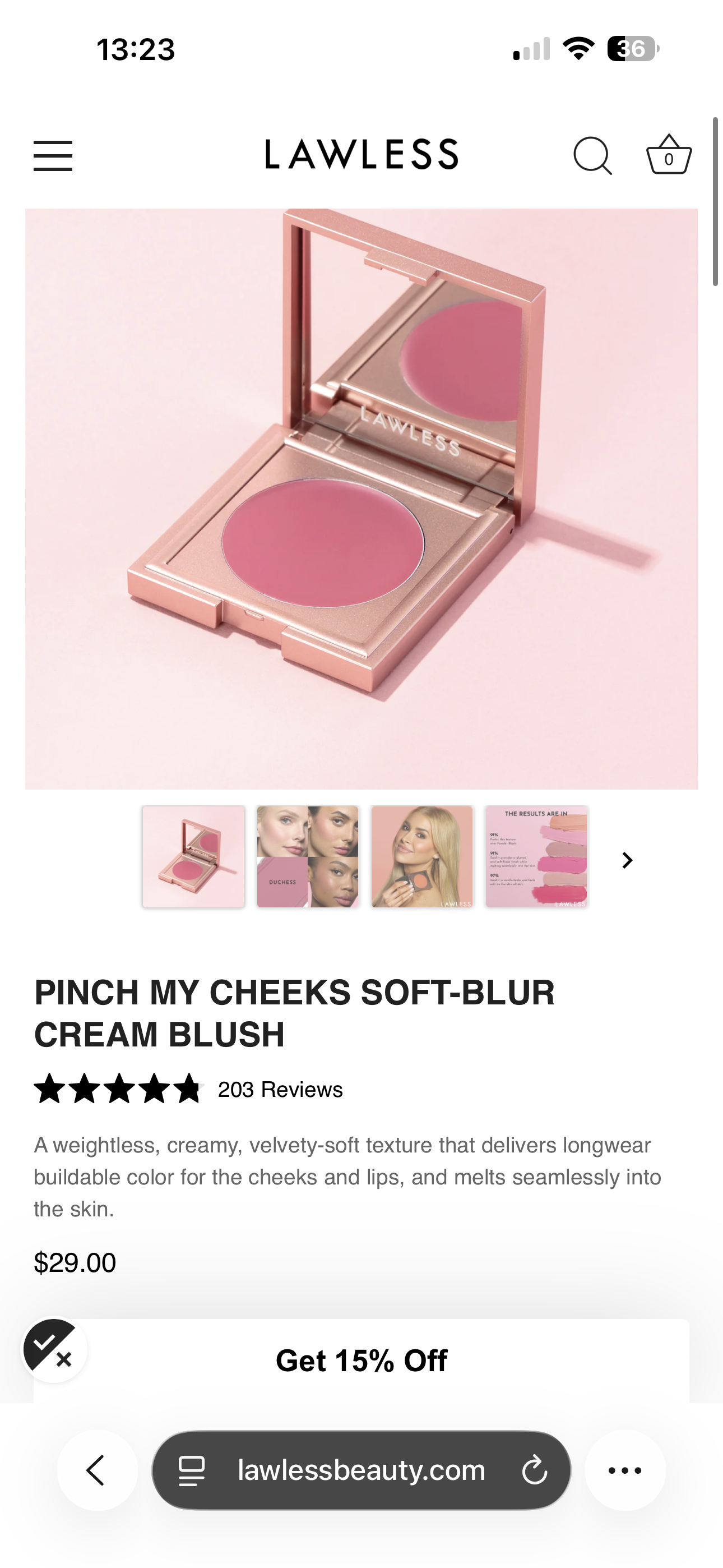View the blonde model holding blush thumbnail

coord(423,856)
